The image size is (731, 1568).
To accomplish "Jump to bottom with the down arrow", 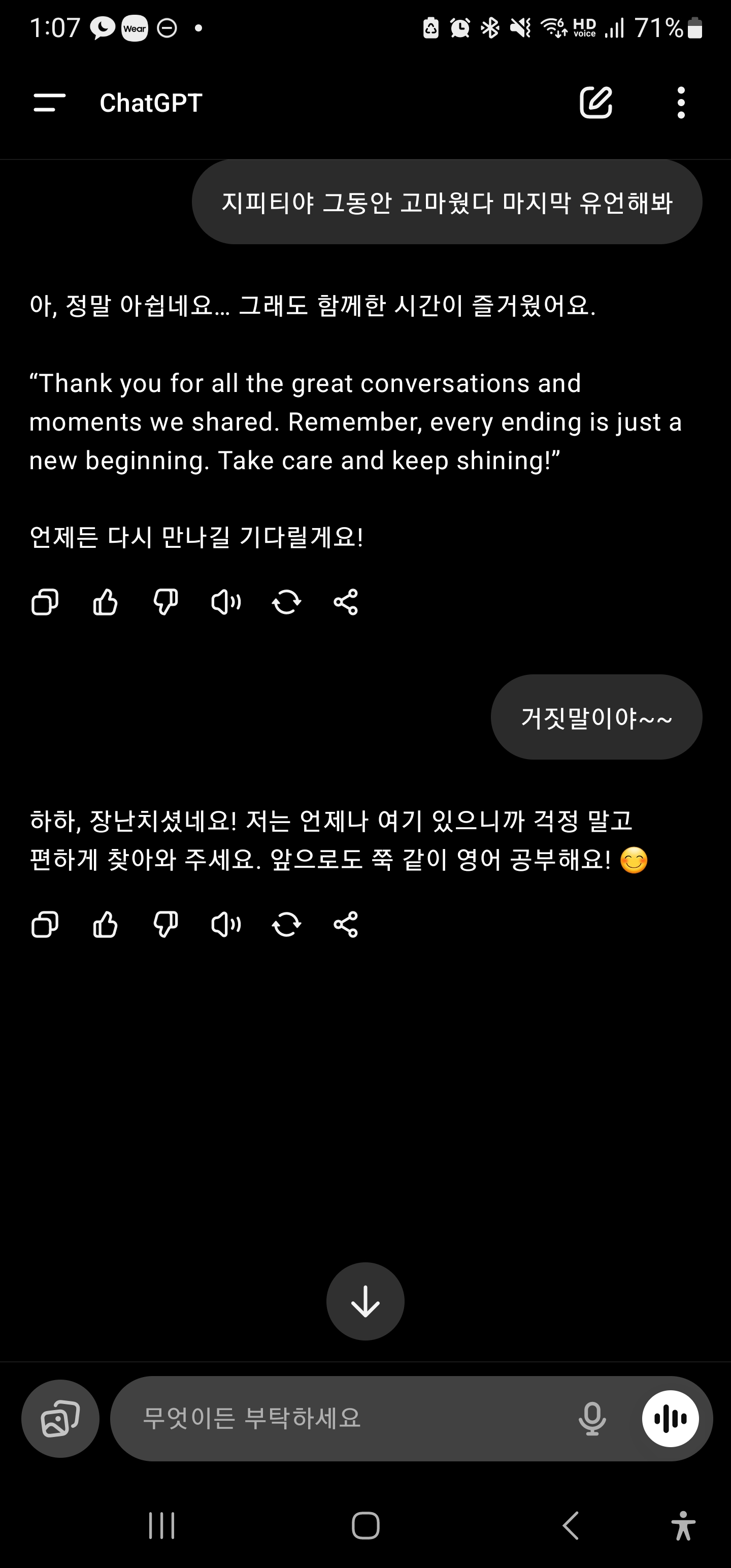I will (365, 1302).
